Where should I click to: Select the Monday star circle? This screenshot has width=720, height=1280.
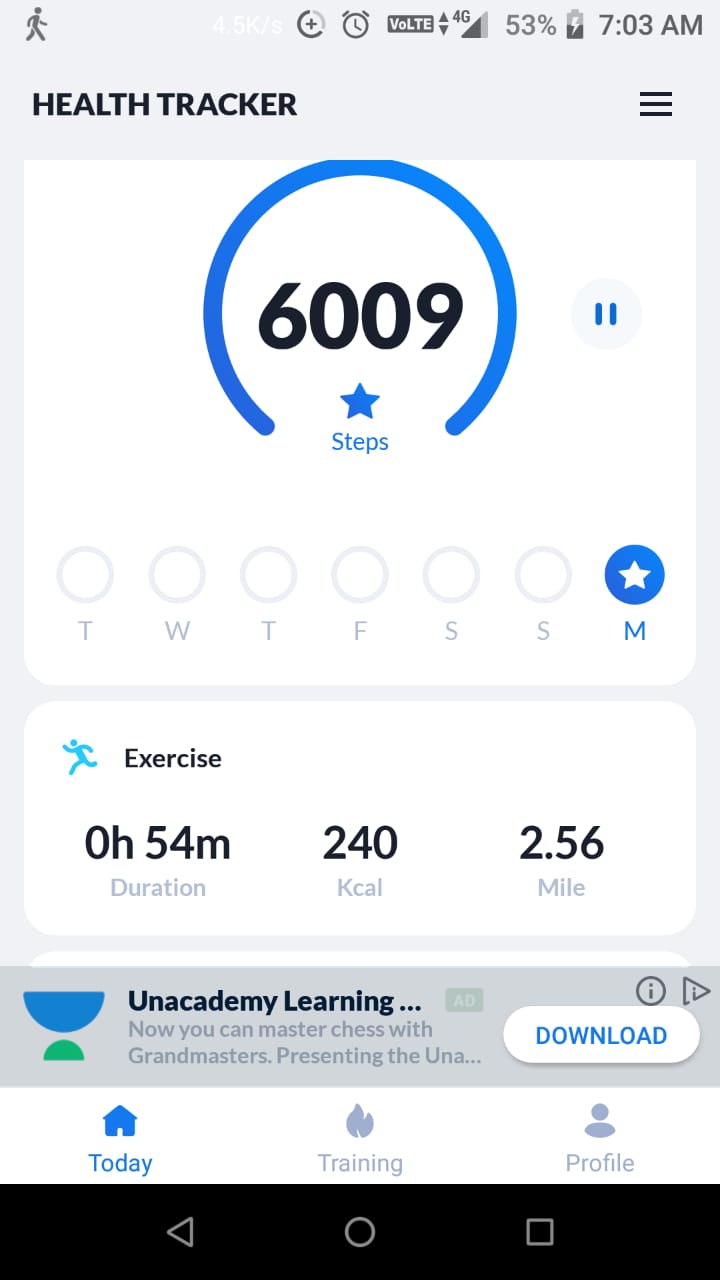(x=635, y=575)
